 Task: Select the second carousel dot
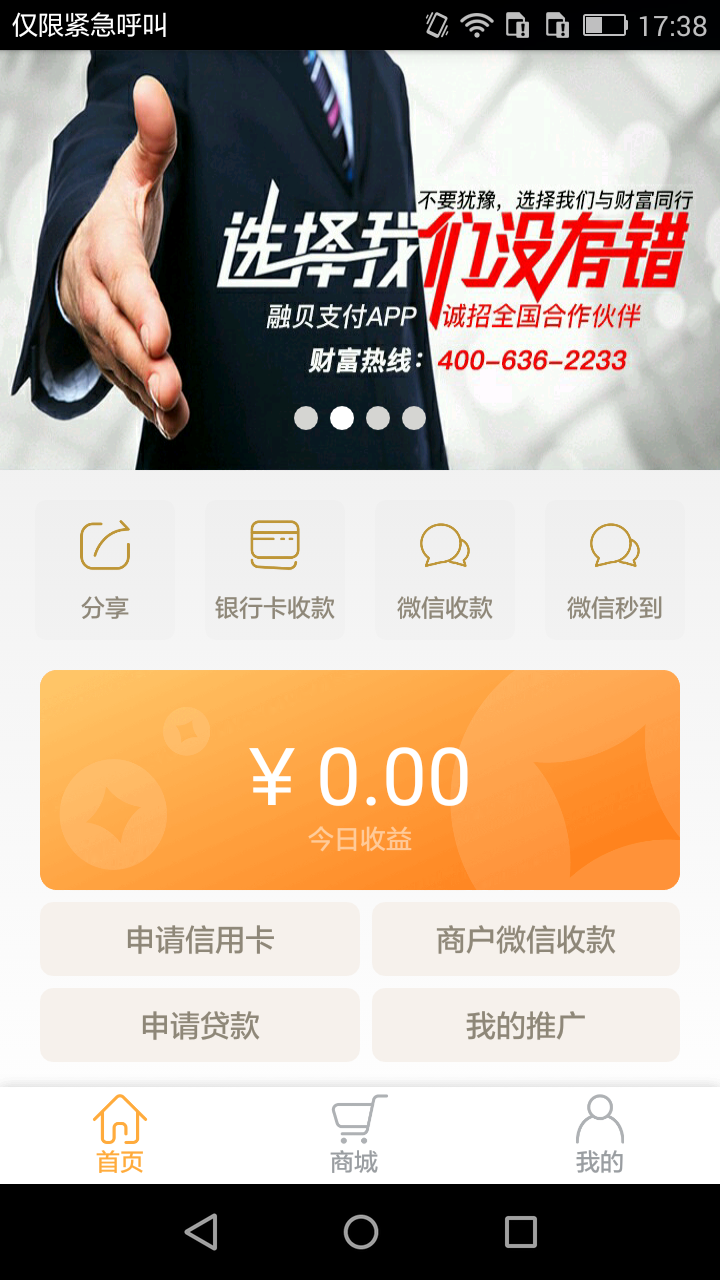pyautogui.click(x=342, y=418)
